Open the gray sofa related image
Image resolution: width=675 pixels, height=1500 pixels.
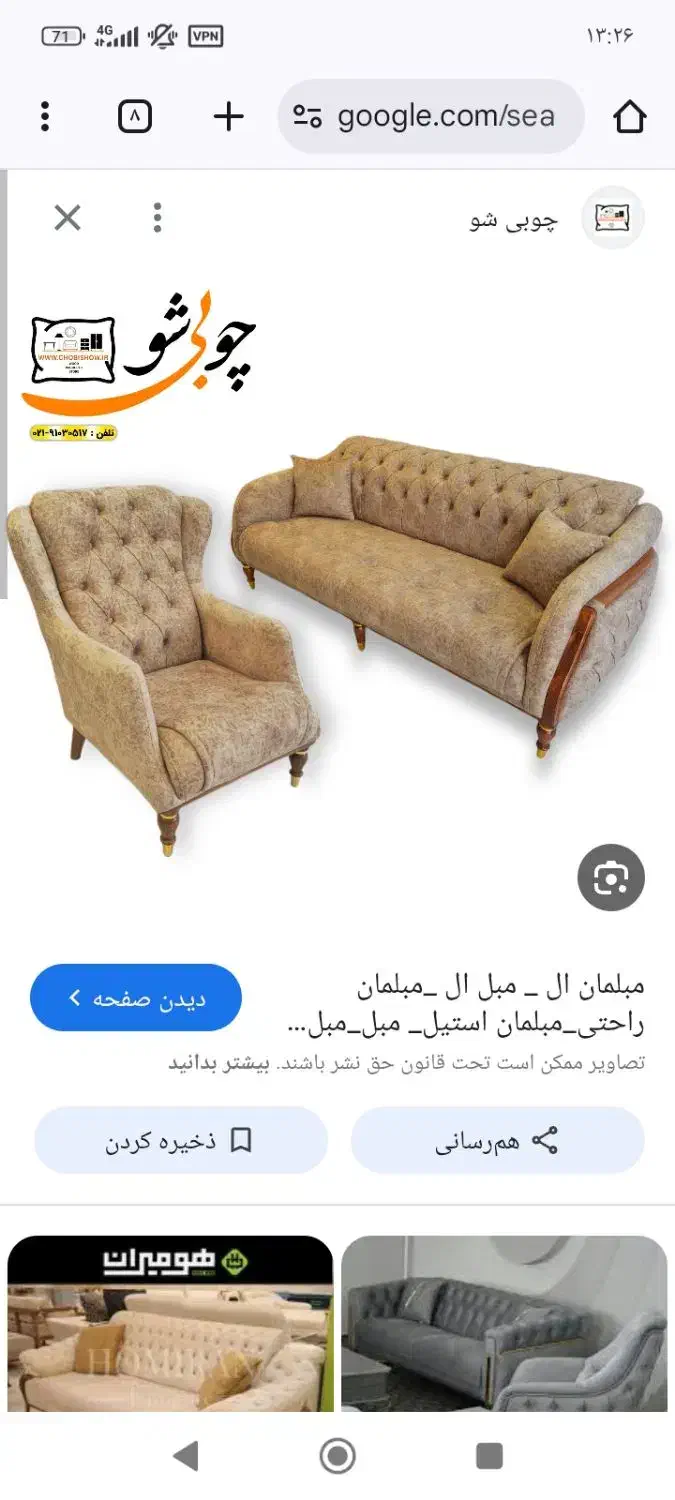tap(504, 1323)
